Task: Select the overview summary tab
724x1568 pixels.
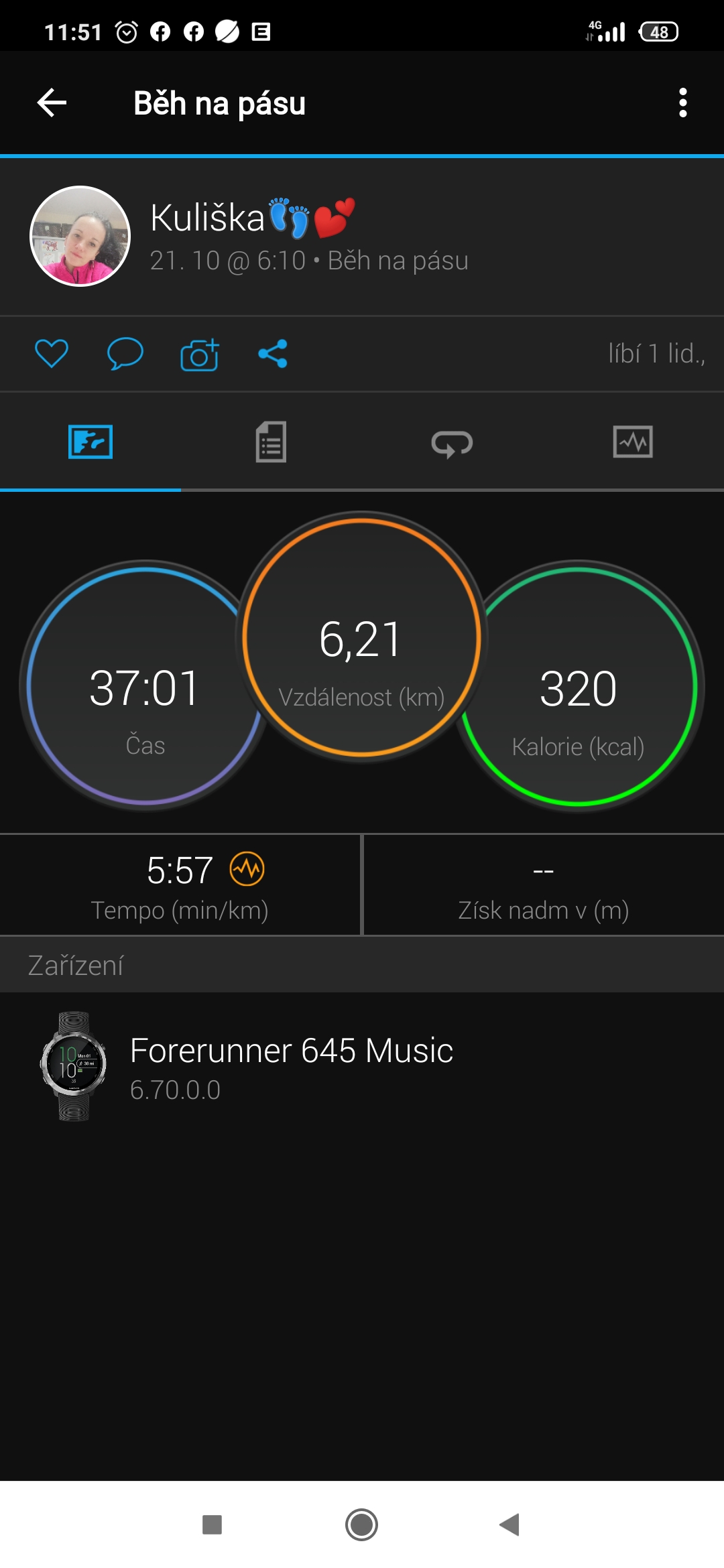Action: point(90,442)
